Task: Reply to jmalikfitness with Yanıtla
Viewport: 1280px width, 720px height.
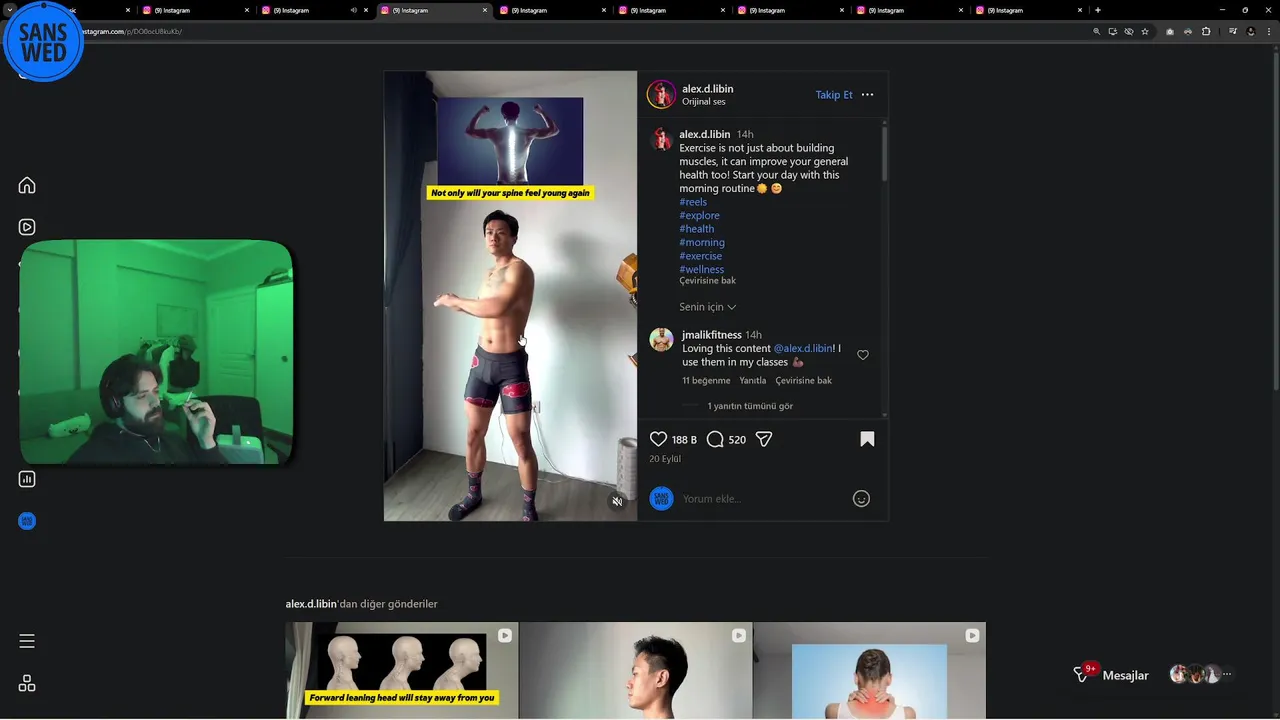Action: point(752,381)
